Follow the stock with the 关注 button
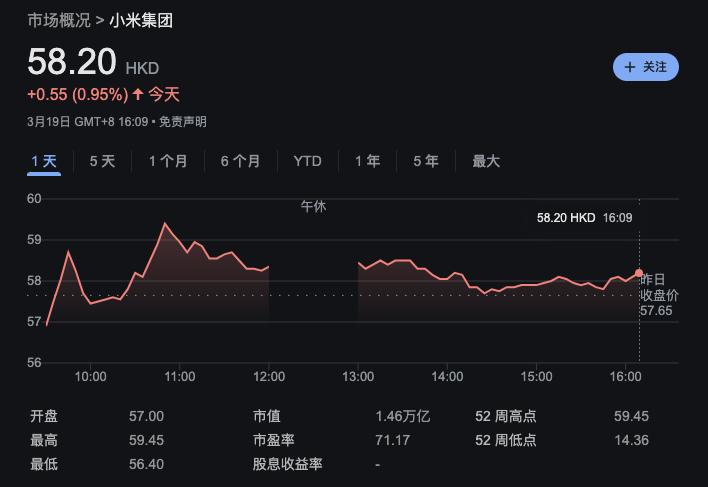Image resolution: width=708 pixels, height=487 pixels. 645,67
